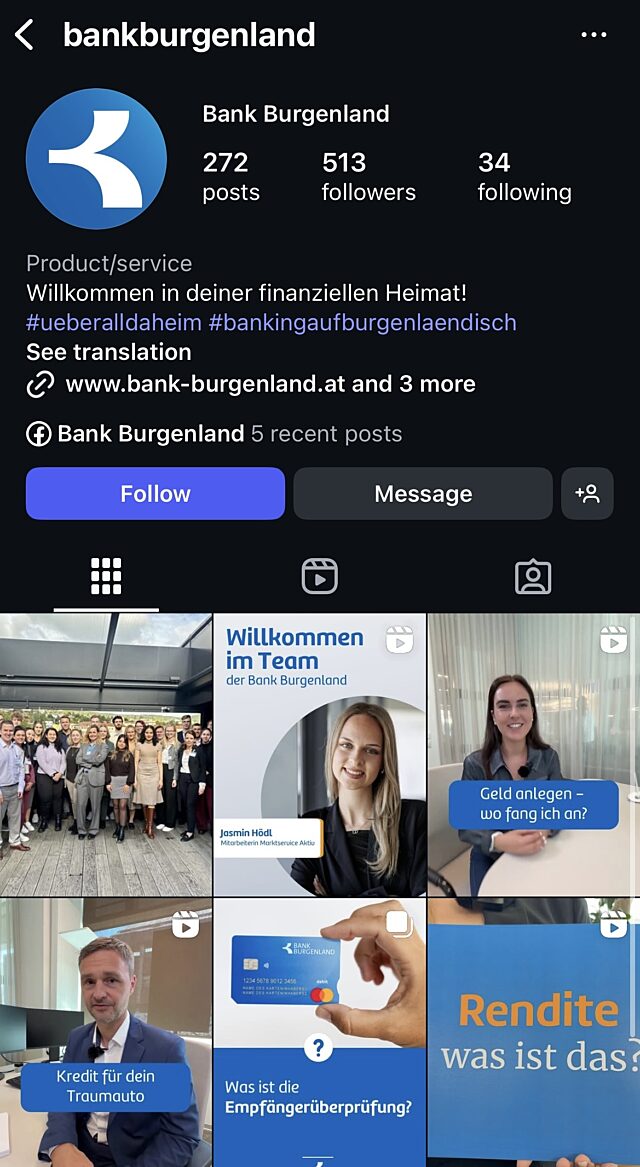This screenshot has height=1167, width=640.
Task: Tap See translation of bio
Action: point(108,352)
